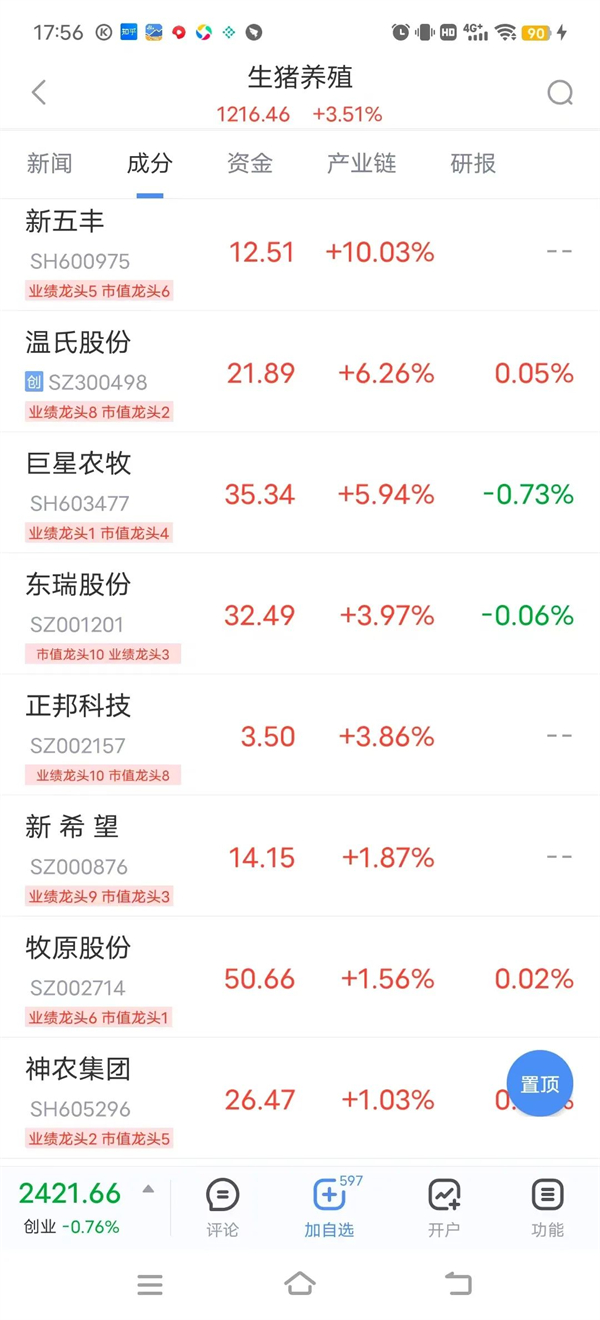Switch to the 新闻 tab

point(49,164)
